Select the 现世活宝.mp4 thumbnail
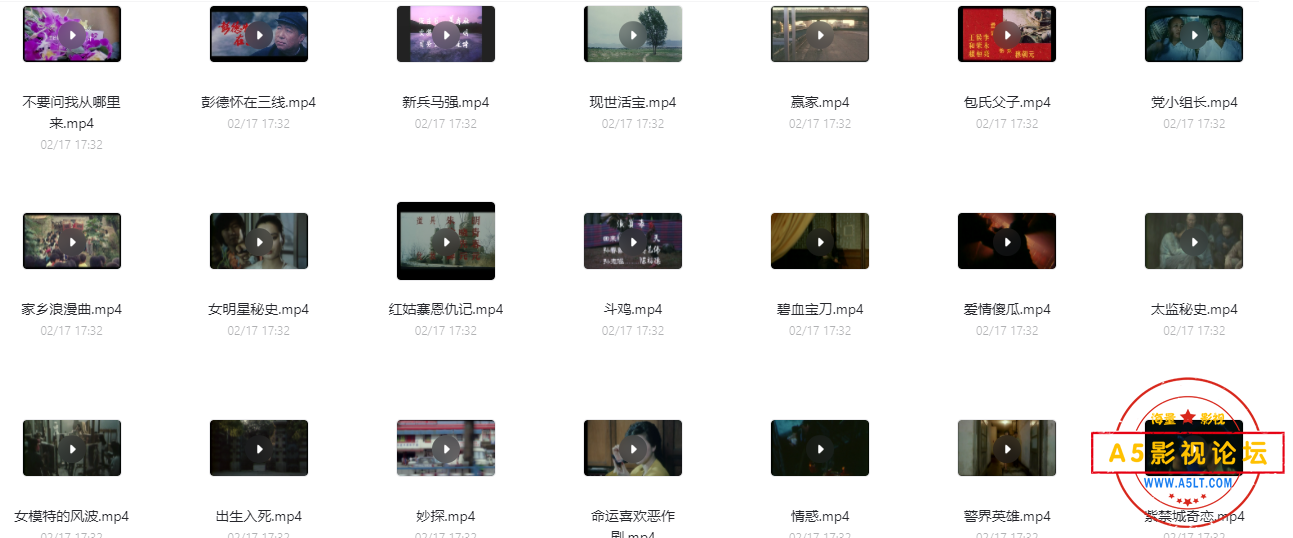 (x=633, y=34)
